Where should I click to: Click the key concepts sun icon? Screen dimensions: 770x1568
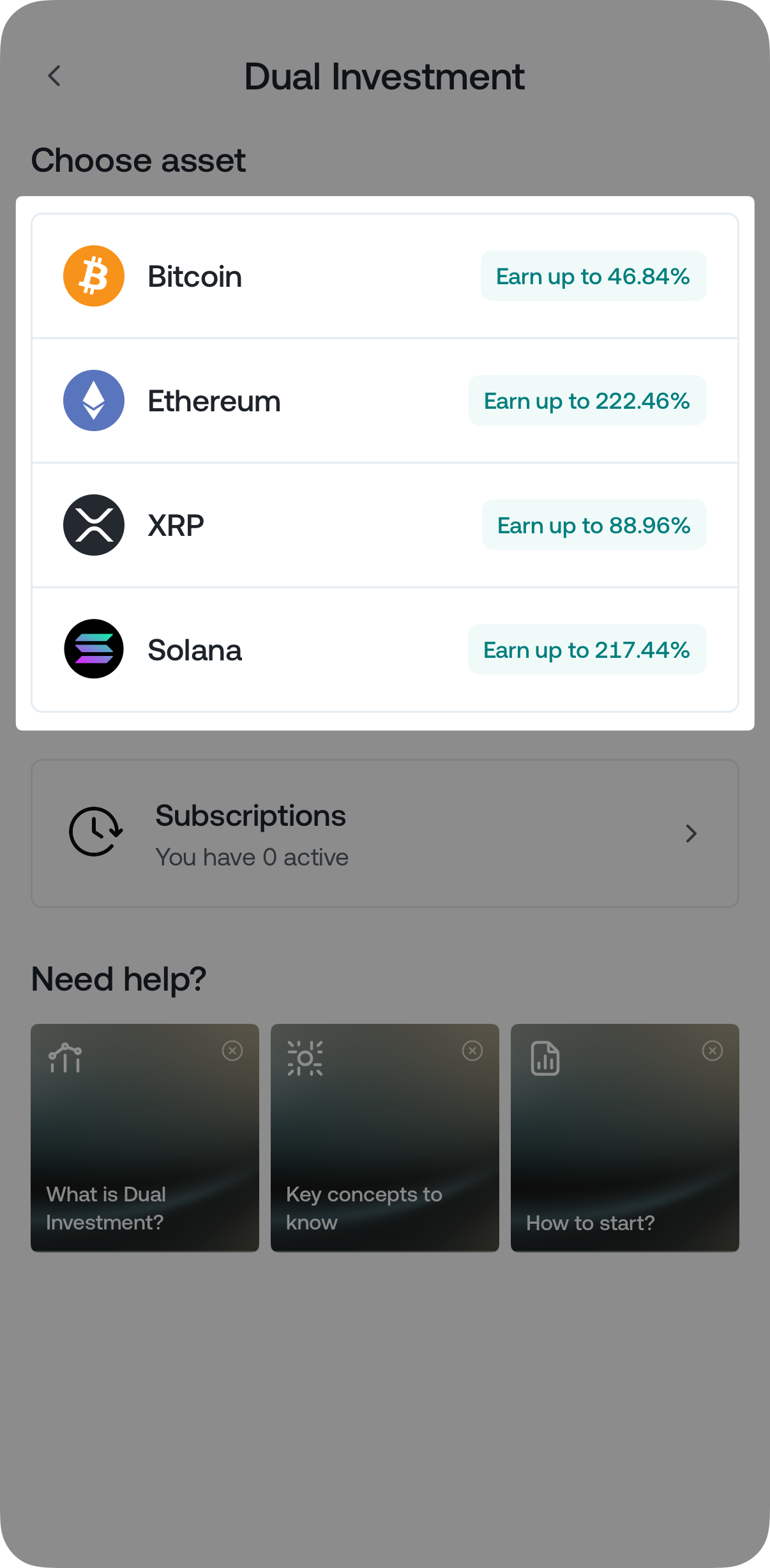pos(305,1057)
